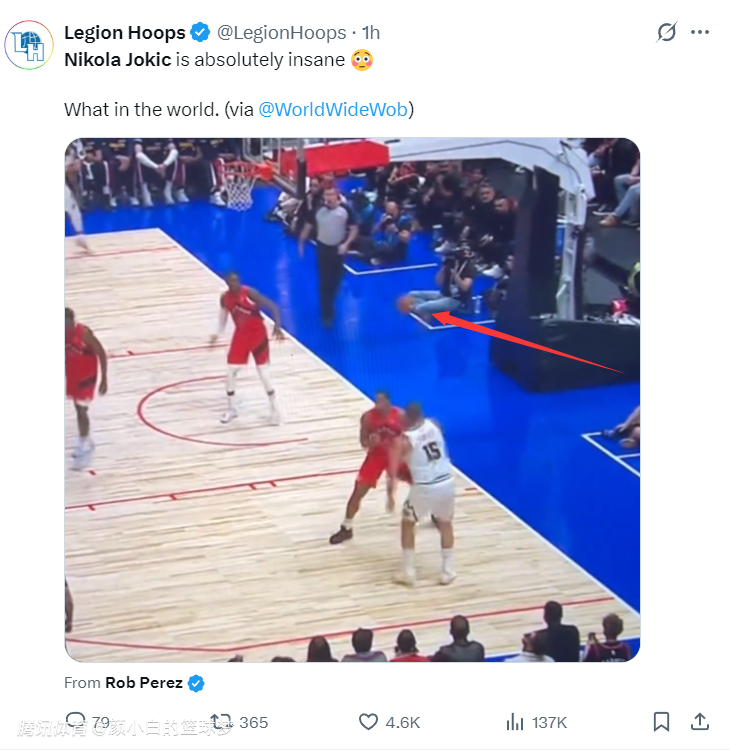Reply to the Legion Hoops post
Viewport: 730px width, 752px height.
point(76,722)
